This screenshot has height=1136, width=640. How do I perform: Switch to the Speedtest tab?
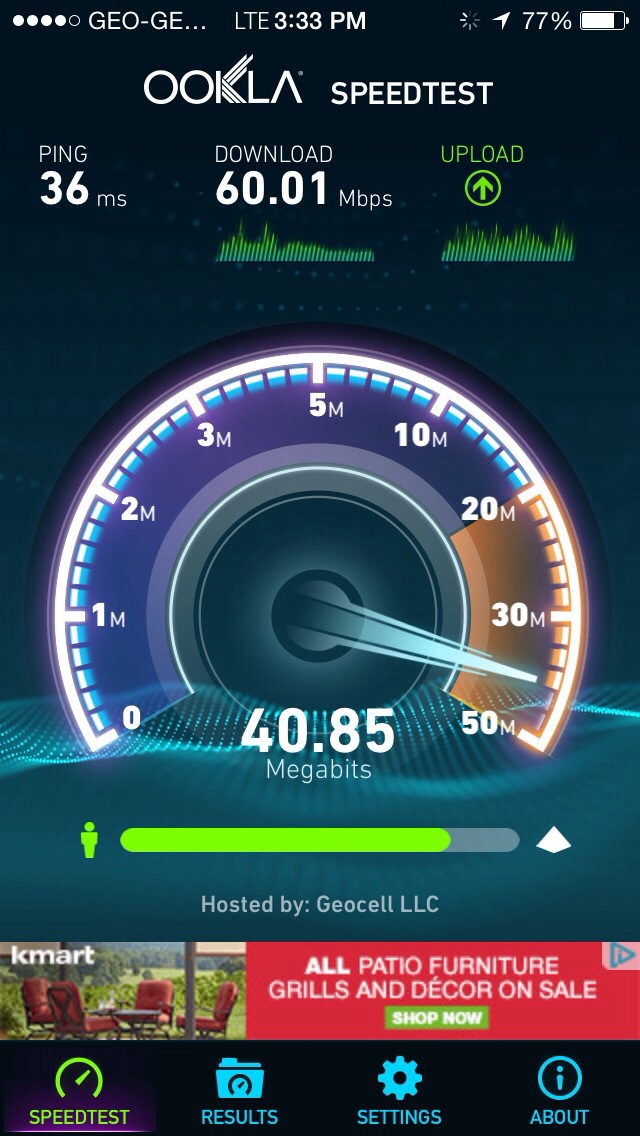pos(79,1091)
